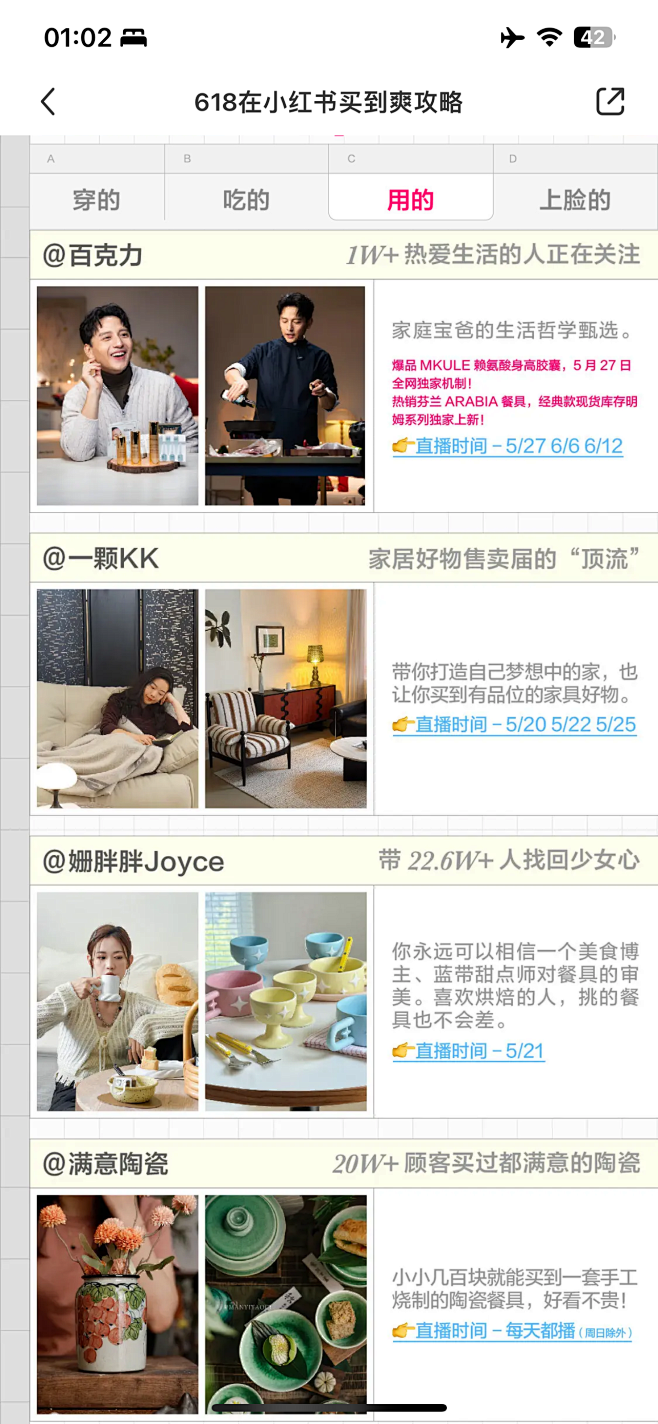Open @满意陶瓷 profile header

tap(105, 1164)
